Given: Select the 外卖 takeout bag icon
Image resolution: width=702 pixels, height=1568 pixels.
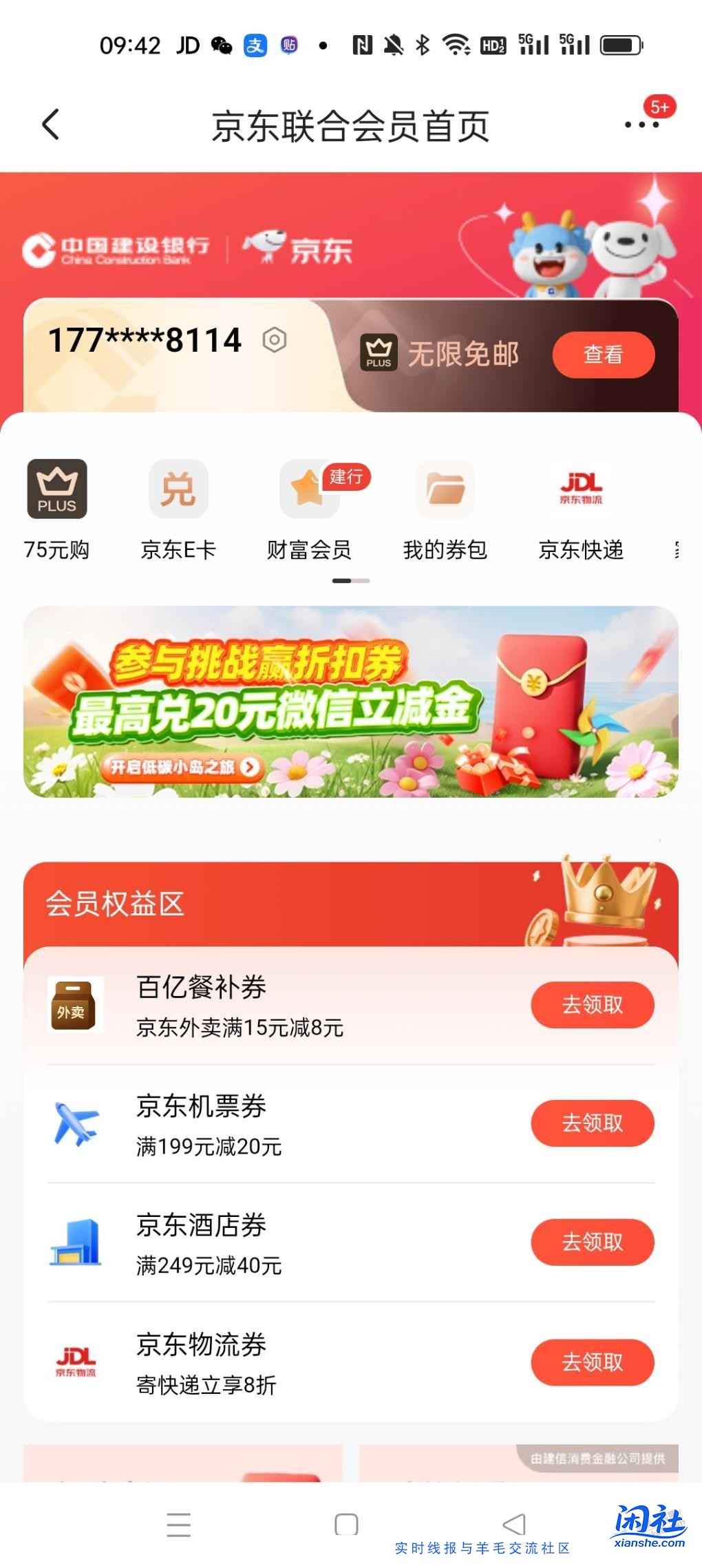Looking at the screenshot, I should (76, 1005).
